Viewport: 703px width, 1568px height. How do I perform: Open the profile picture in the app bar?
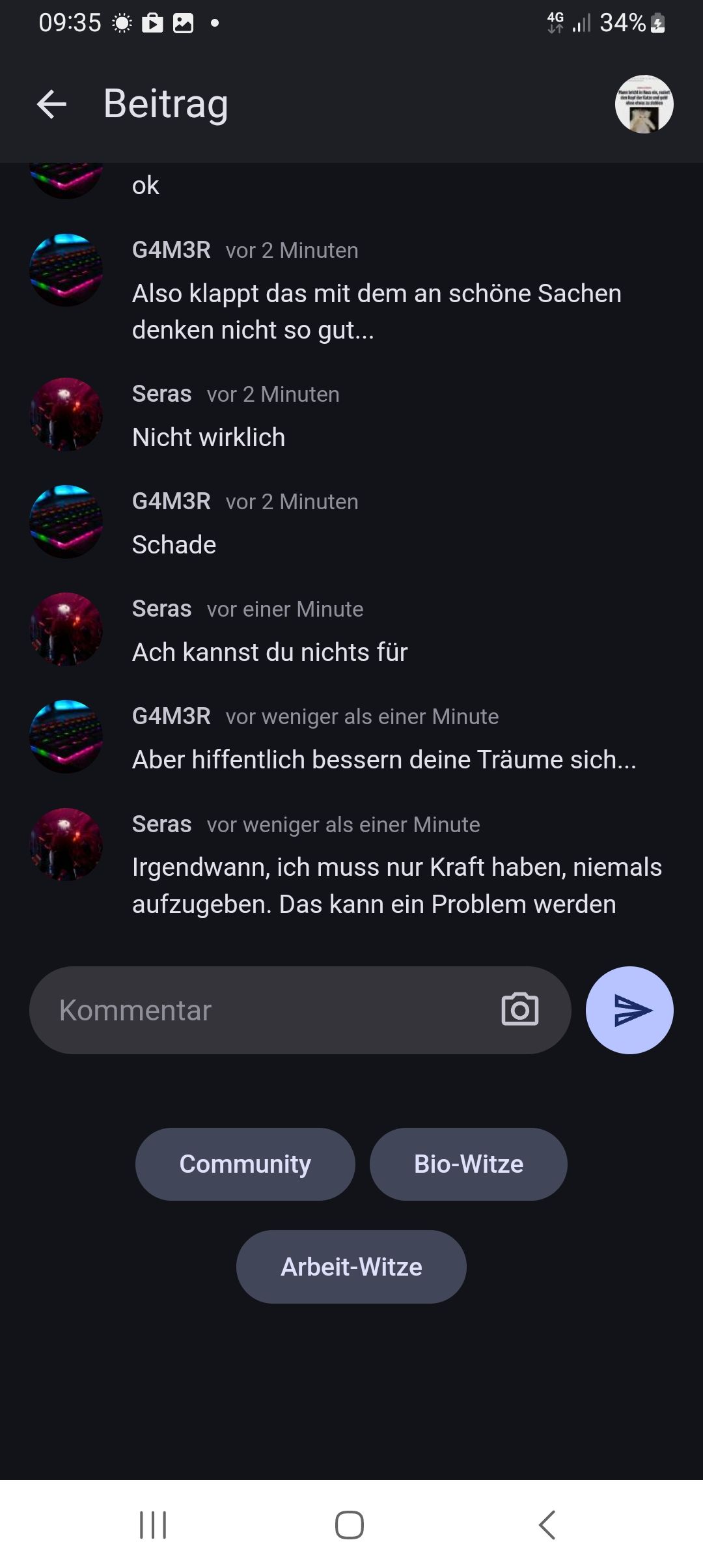pyautogui.click(x=644, y=104)
